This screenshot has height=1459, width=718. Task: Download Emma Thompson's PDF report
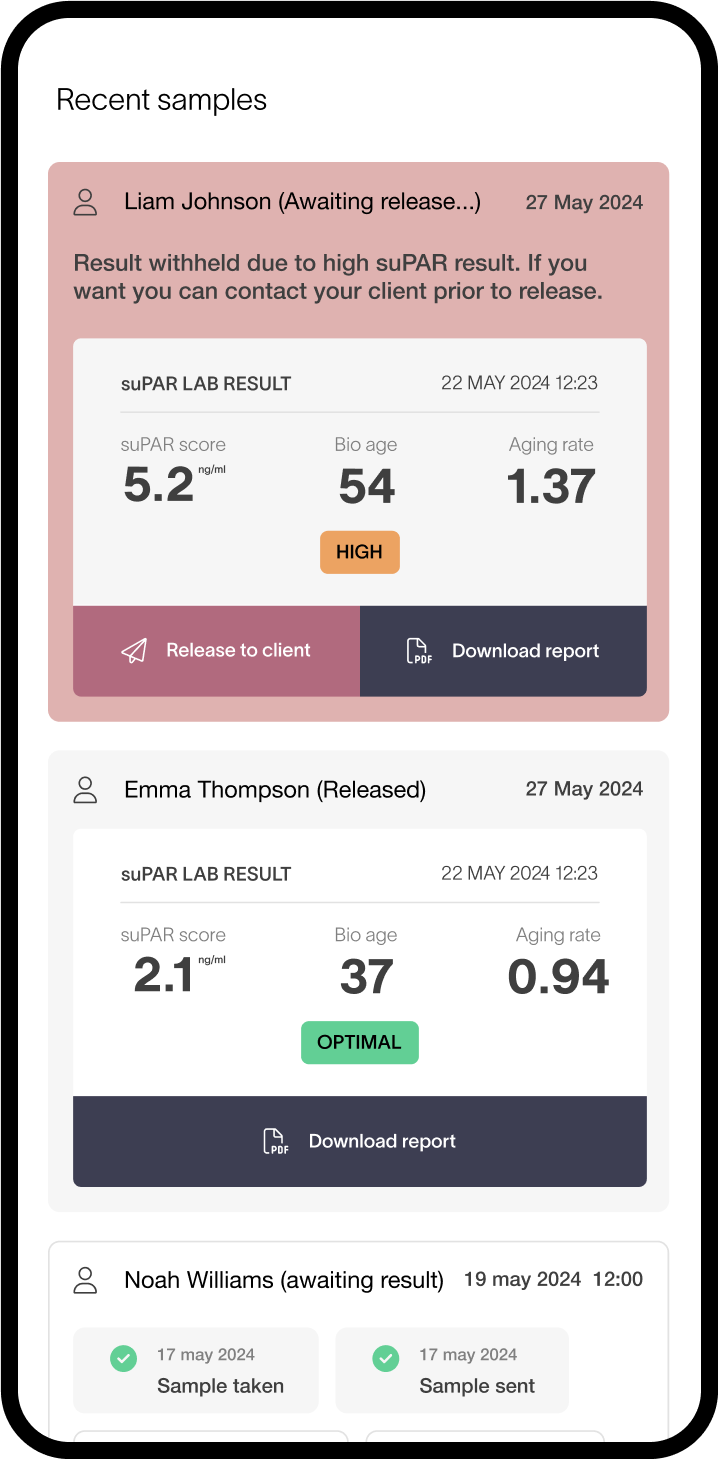(x=359, y=1142)
